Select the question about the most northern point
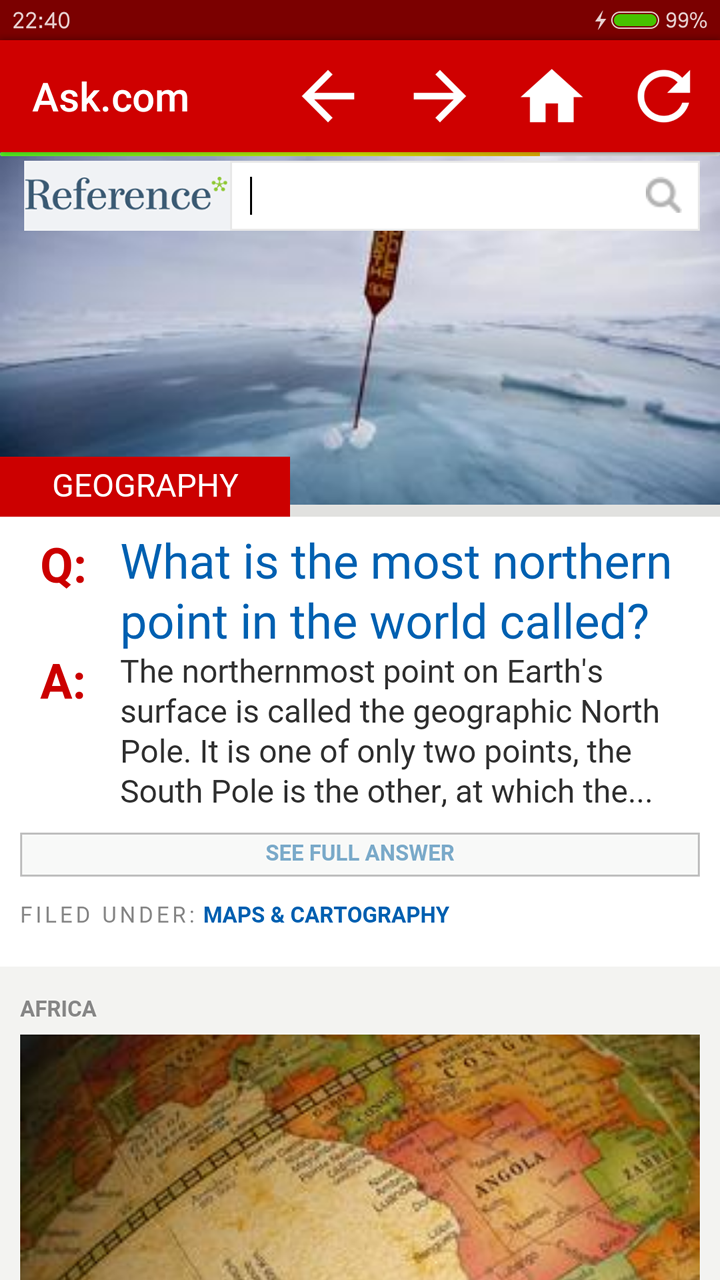Screen dimensions: 720x1280 [x=396, y=591]
